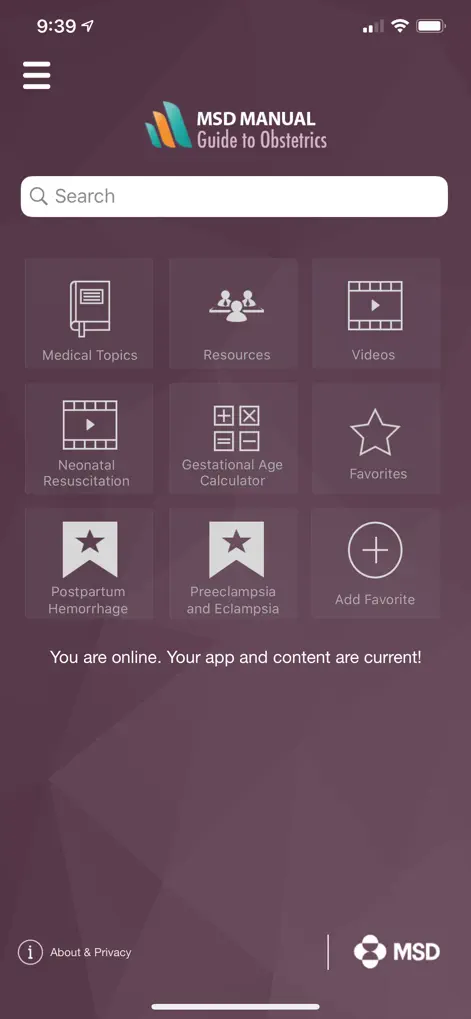Image resolution: width=471 pixels, height=1019 pixels.
Task: Tap the Search field
Action: [x=234, y=196]
